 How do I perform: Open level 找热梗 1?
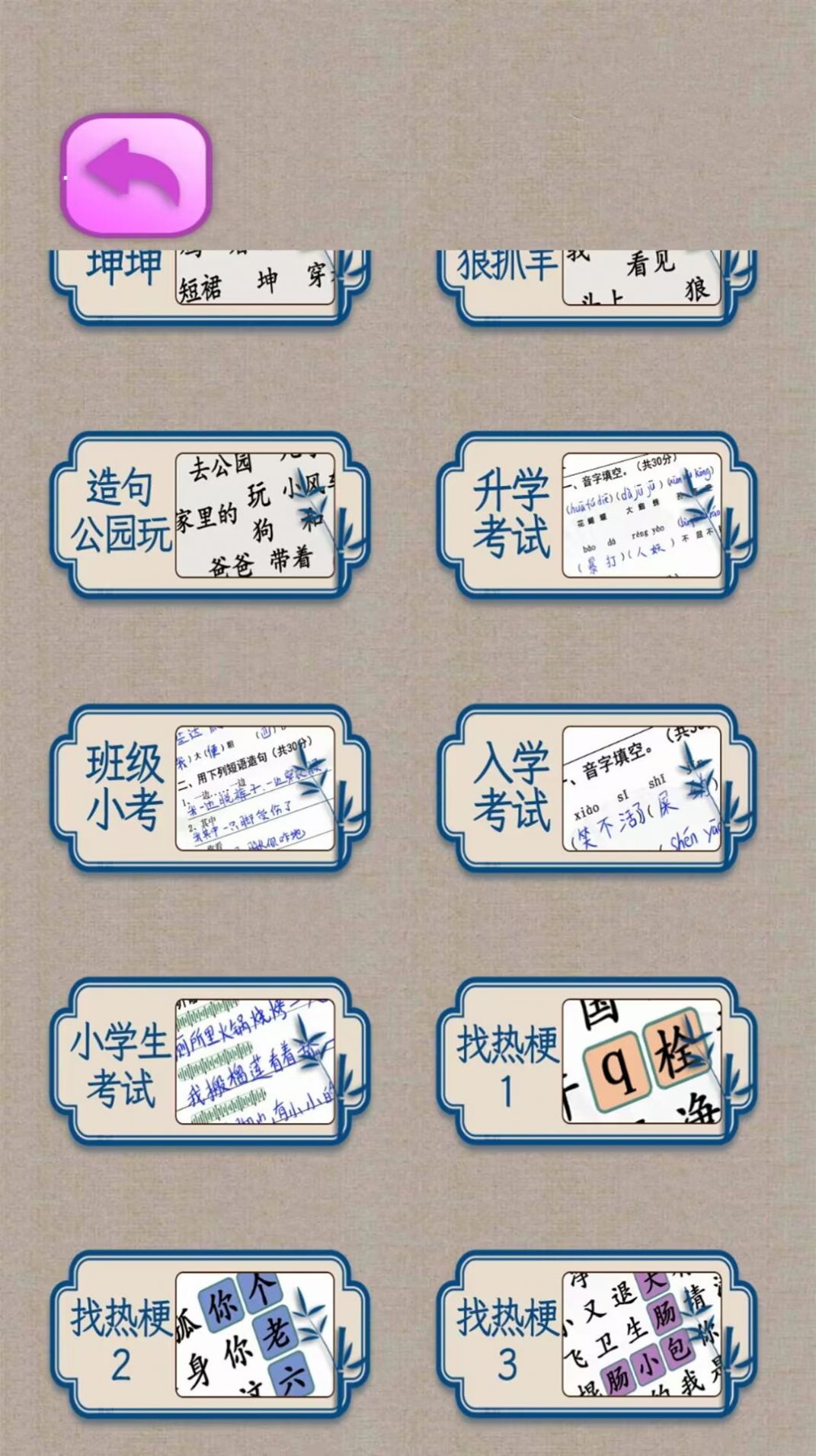[597, 1061]
